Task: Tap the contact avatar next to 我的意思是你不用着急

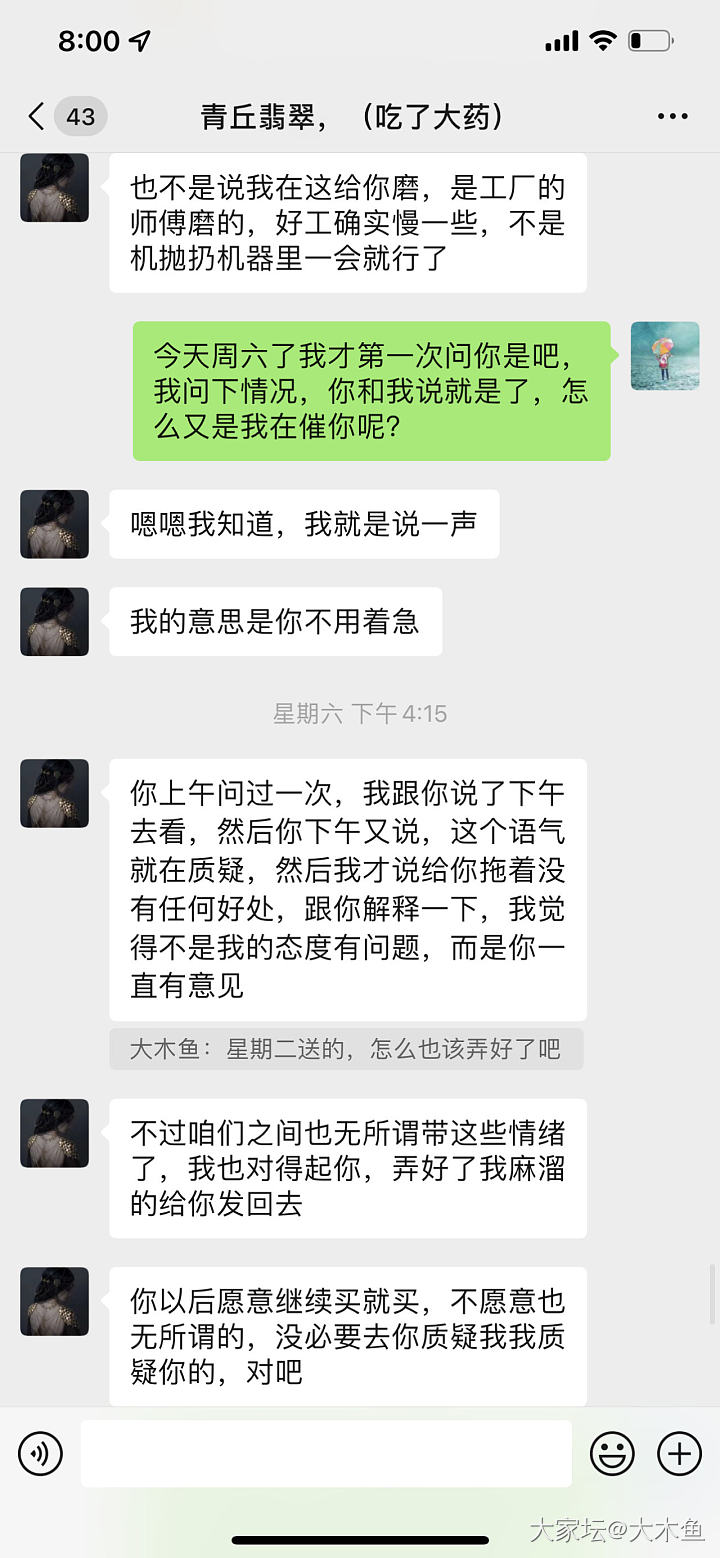Action: pos(55,621)
